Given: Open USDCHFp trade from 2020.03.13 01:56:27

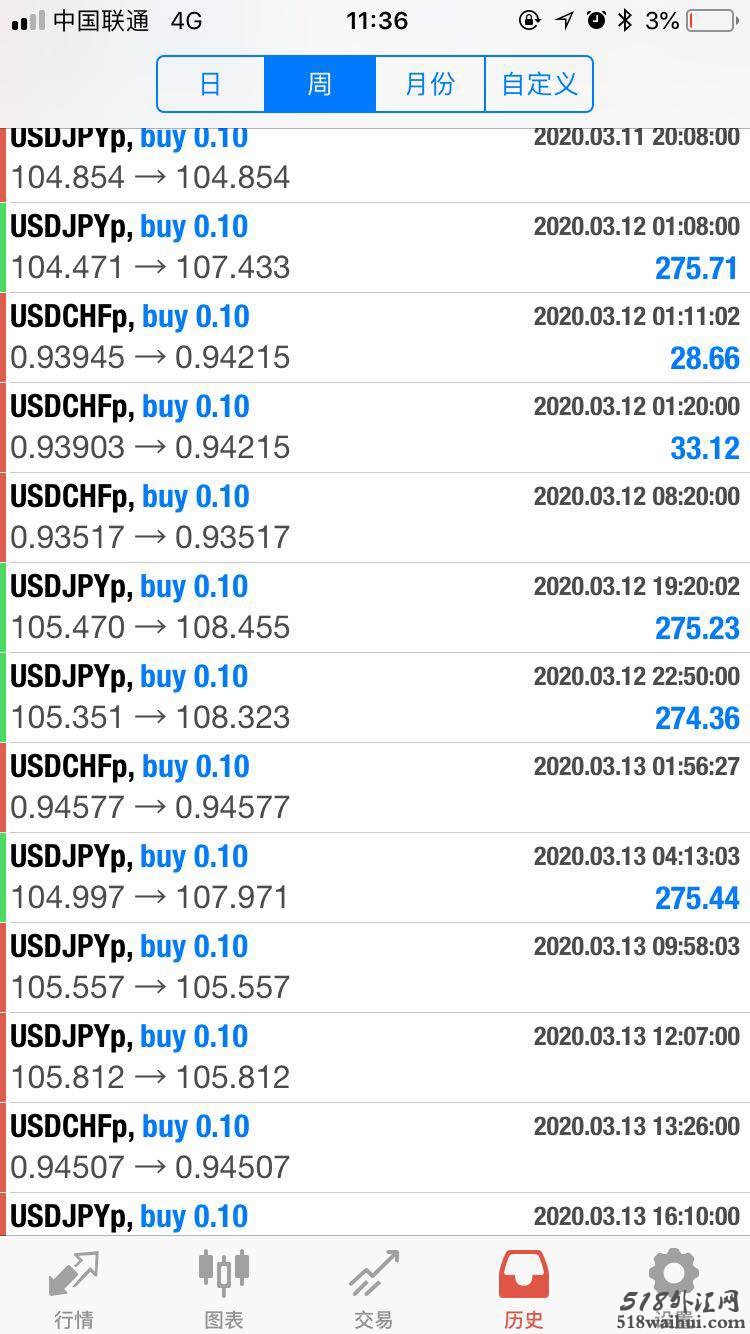Looking at the screenshot, I should tap(375, 788).
